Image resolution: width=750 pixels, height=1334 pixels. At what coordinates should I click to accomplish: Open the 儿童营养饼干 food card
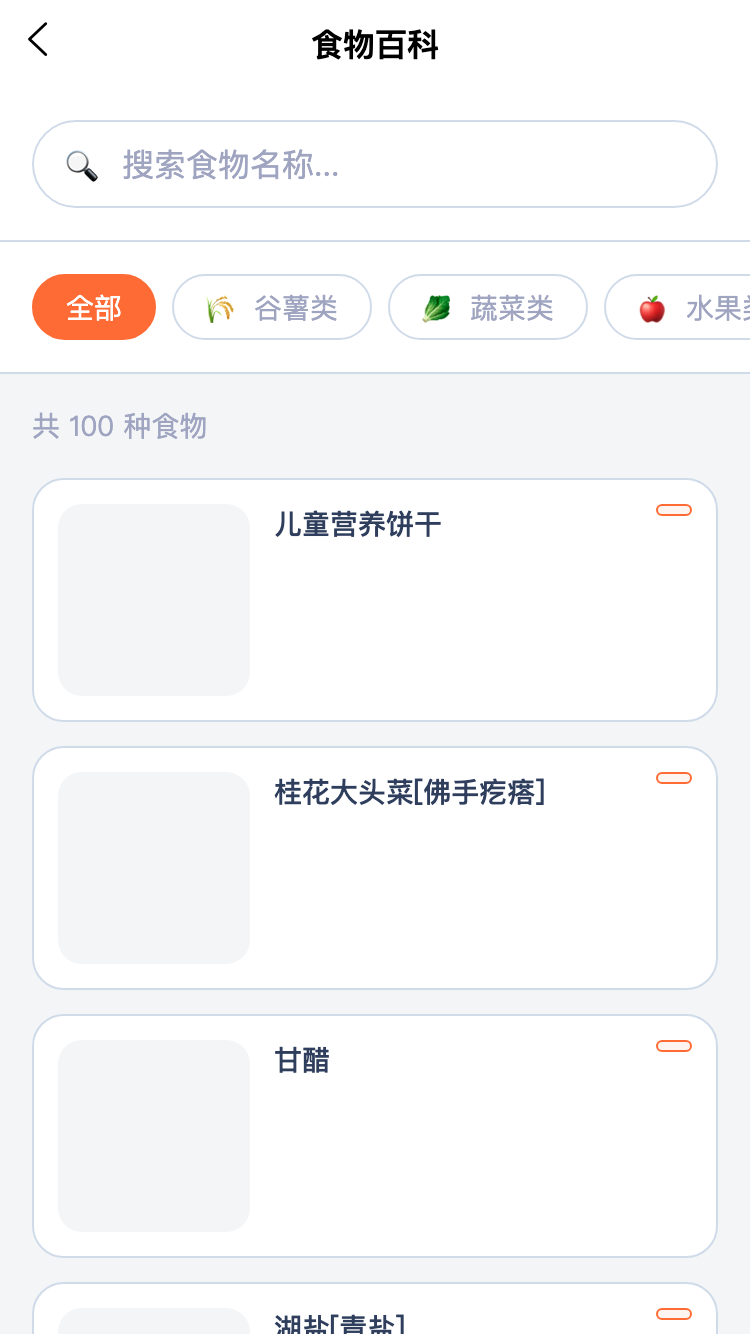click(x=375, y=600)
